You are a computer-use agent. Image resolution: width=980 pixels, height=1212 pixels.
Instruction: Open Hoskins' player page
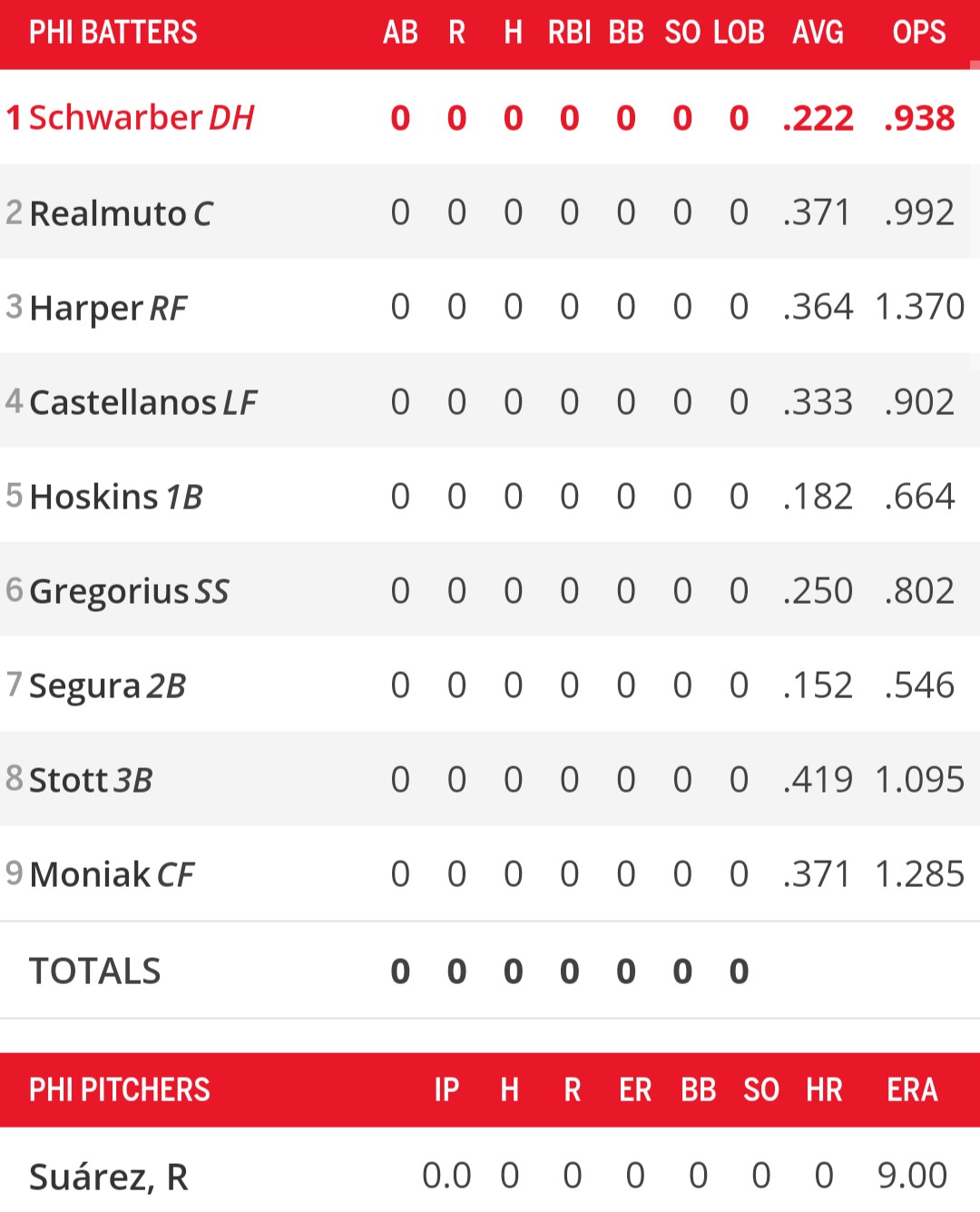pos(93,497)
